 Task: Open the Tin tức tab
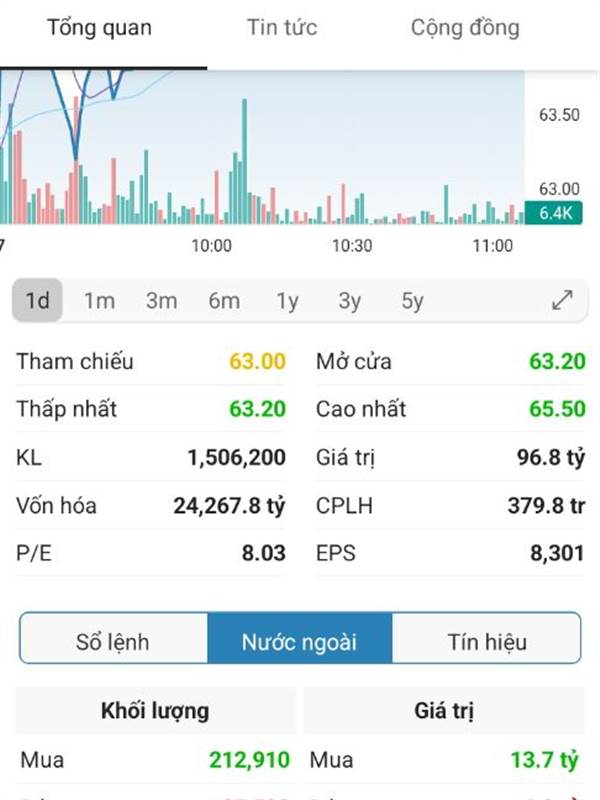pos(282,28)
